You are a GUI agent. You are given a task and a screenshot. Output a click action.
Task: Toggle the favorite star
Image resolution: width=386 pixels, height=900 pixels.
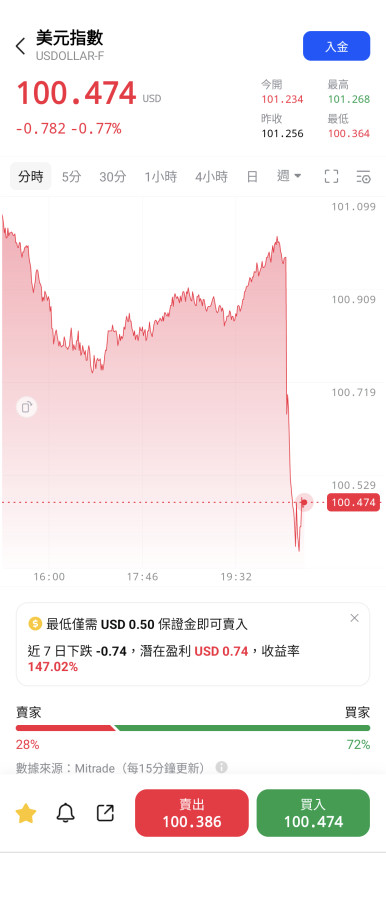pyautogui.click(x=26, y=813)
